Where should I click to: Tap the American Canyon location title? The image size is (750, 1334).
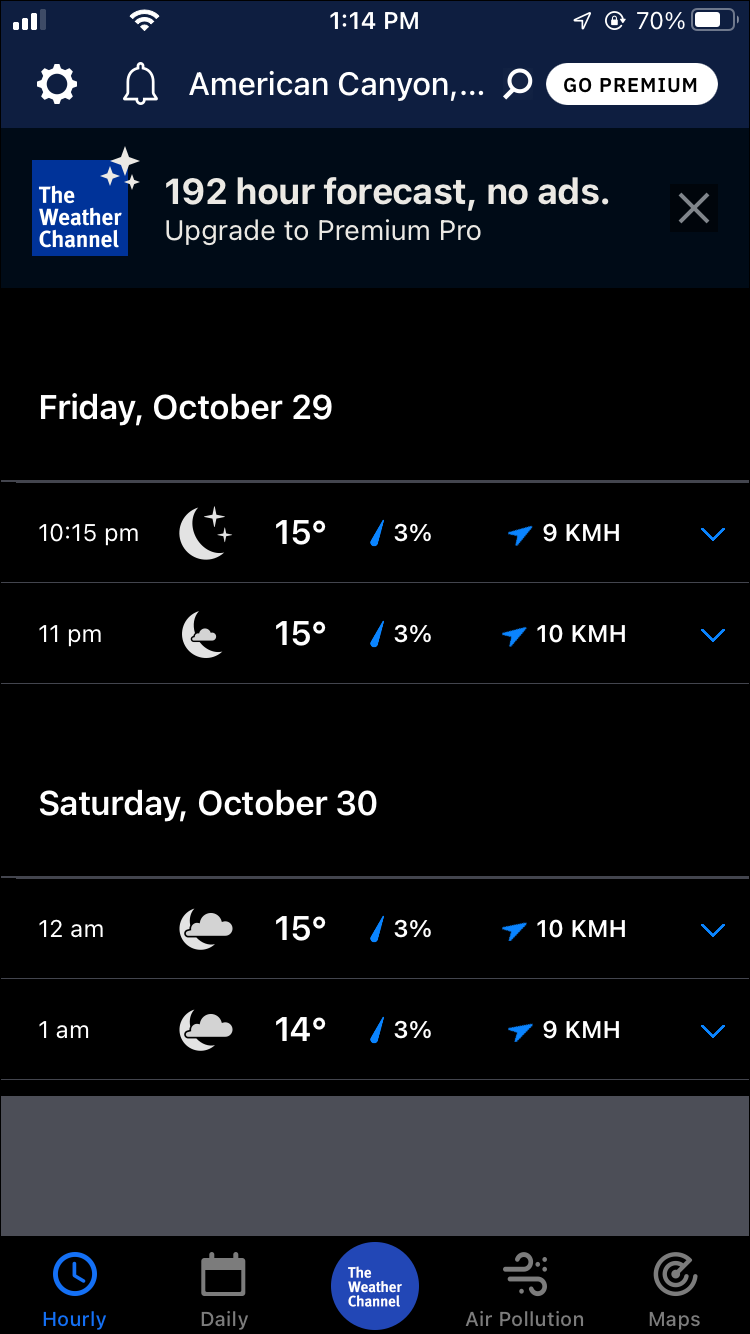(337, 85)
